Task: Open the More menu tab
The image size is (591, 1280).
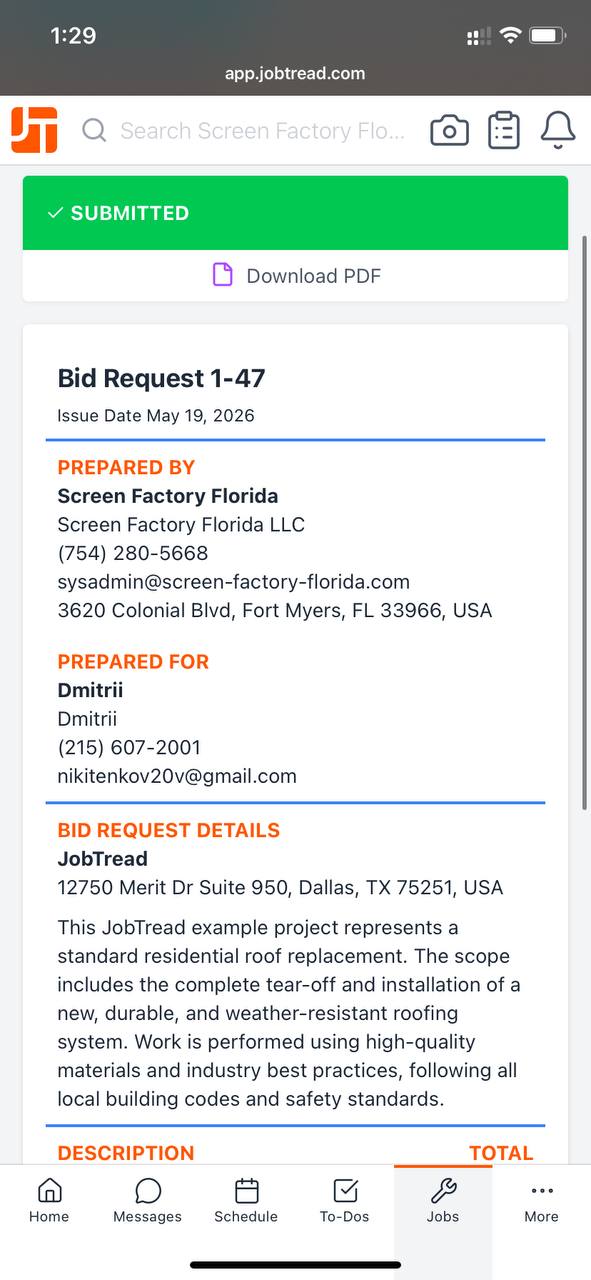Action: coord(541,1200)
